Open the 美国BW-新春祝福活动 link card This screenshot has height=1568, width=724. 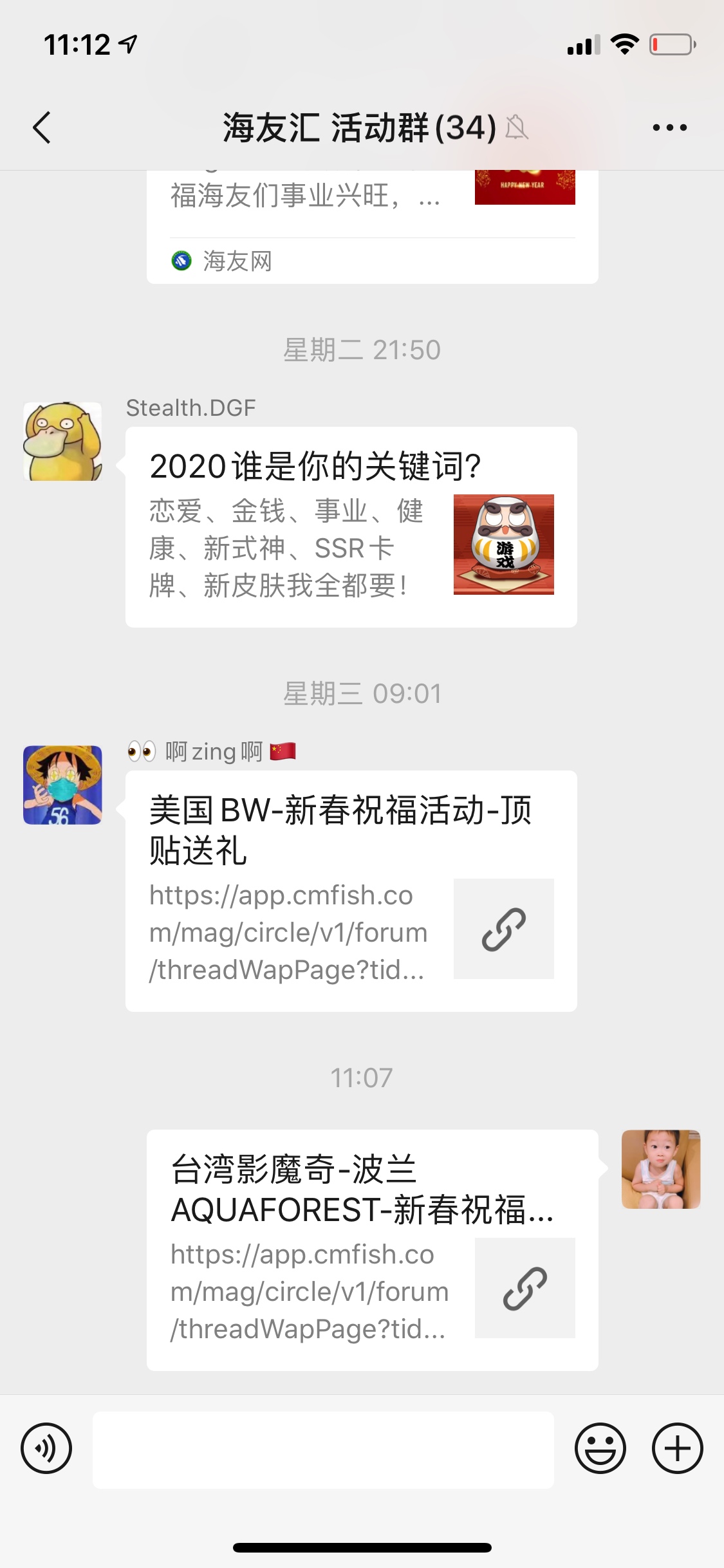(351, 891)
